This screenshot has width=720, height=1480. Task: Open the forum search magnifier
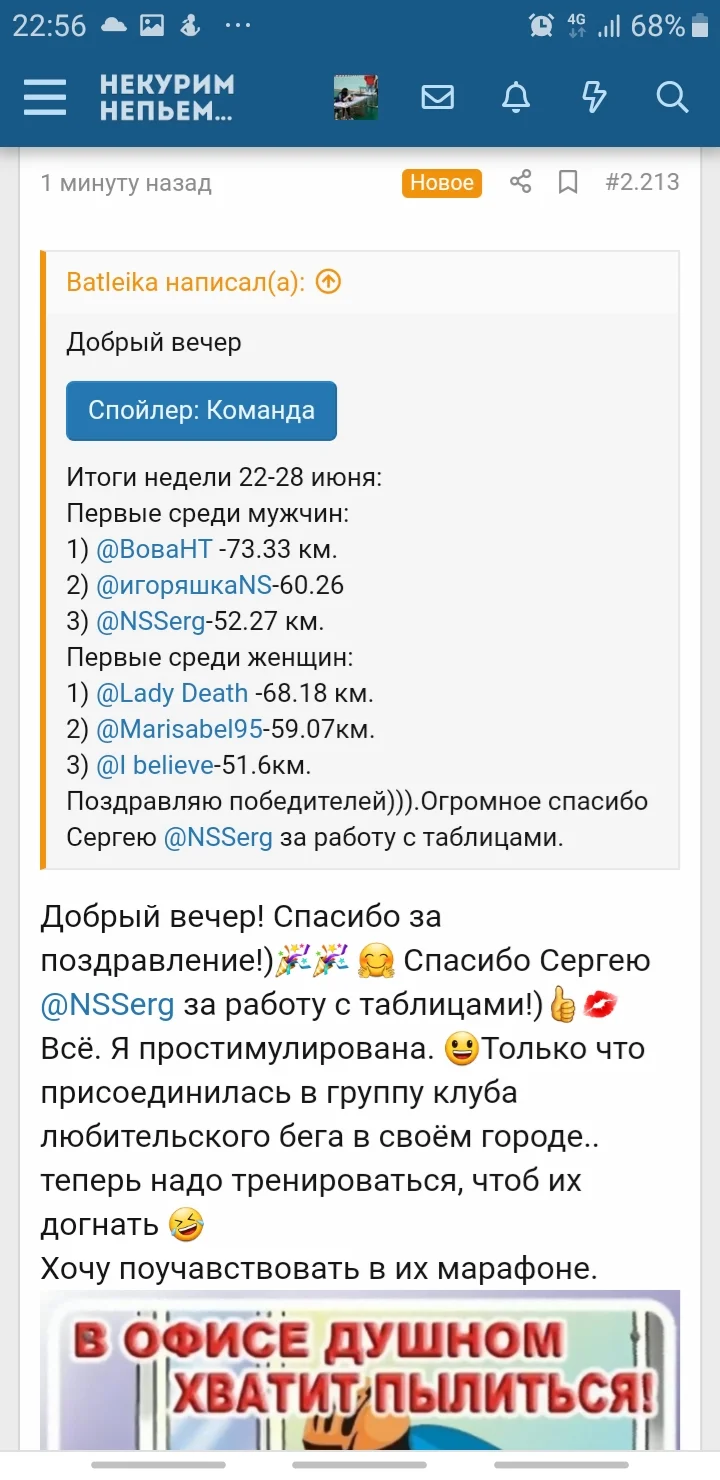tap(672, 97)
